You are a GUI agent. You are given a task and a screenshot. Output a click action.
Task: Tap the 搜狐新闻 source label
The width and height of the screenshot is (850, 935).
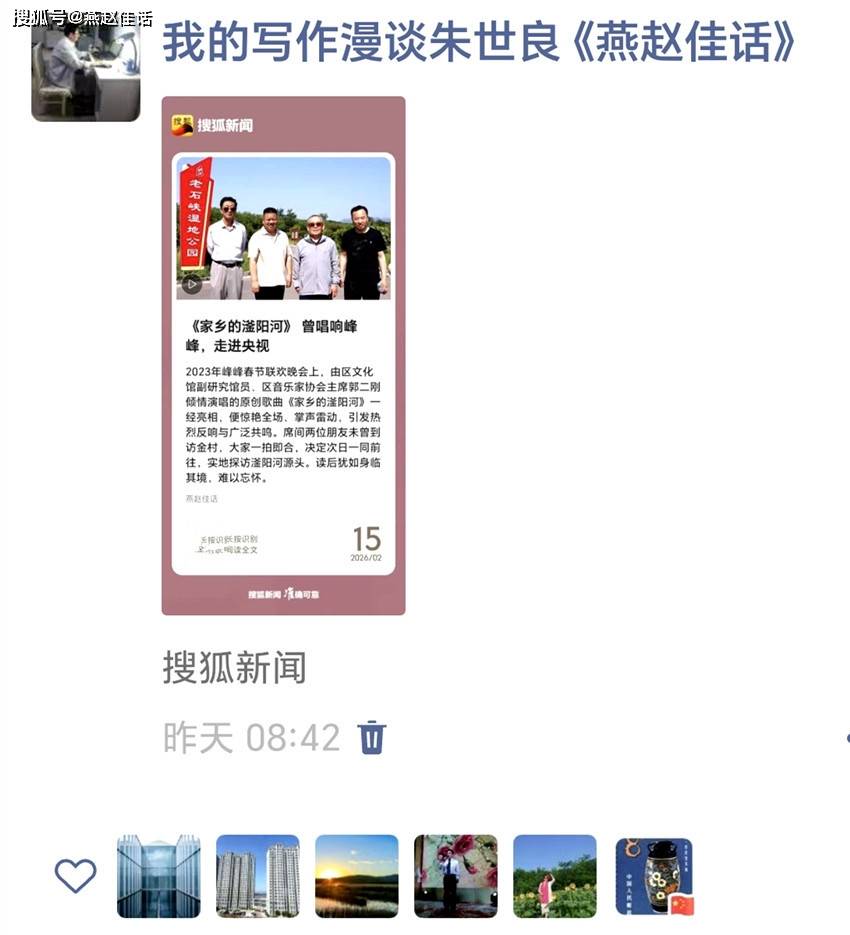click(x=234, y=668)
